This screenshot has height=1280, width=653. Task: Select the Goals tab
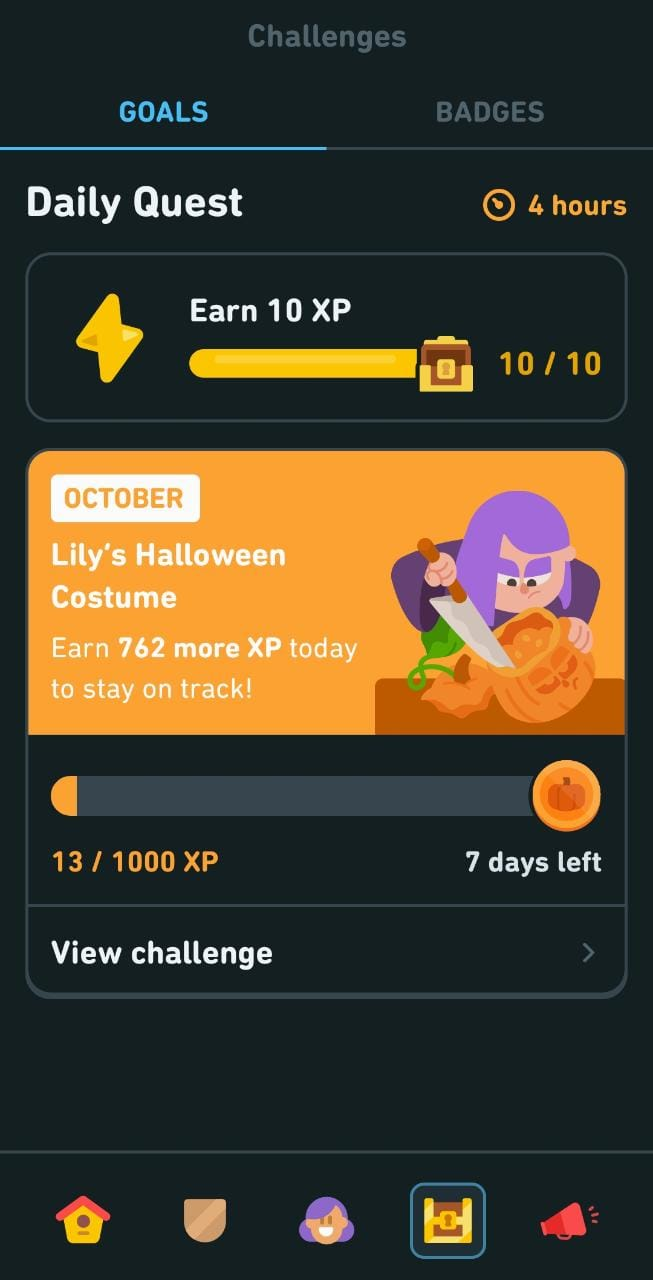point(163,111)
